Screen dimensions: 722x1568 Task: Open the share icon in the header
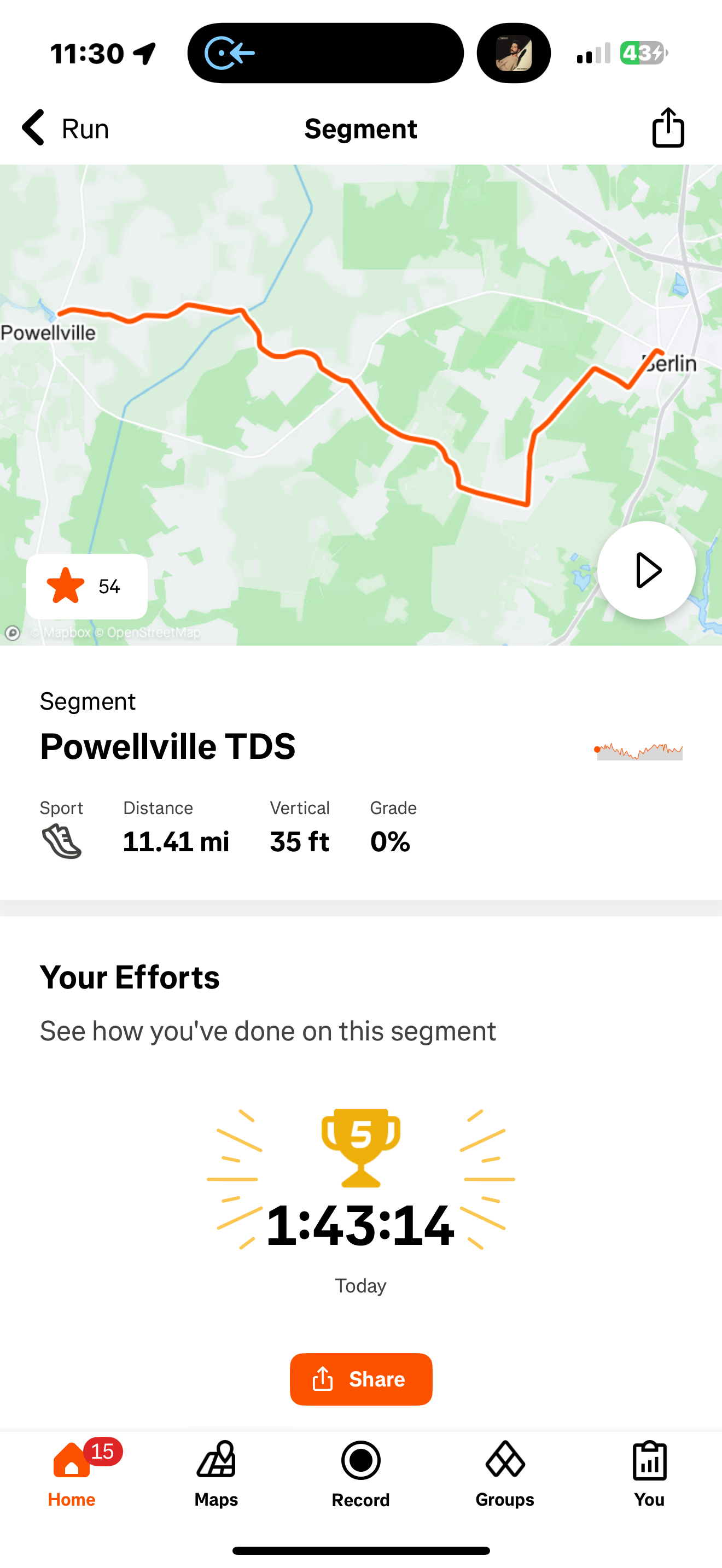(668, 128)
